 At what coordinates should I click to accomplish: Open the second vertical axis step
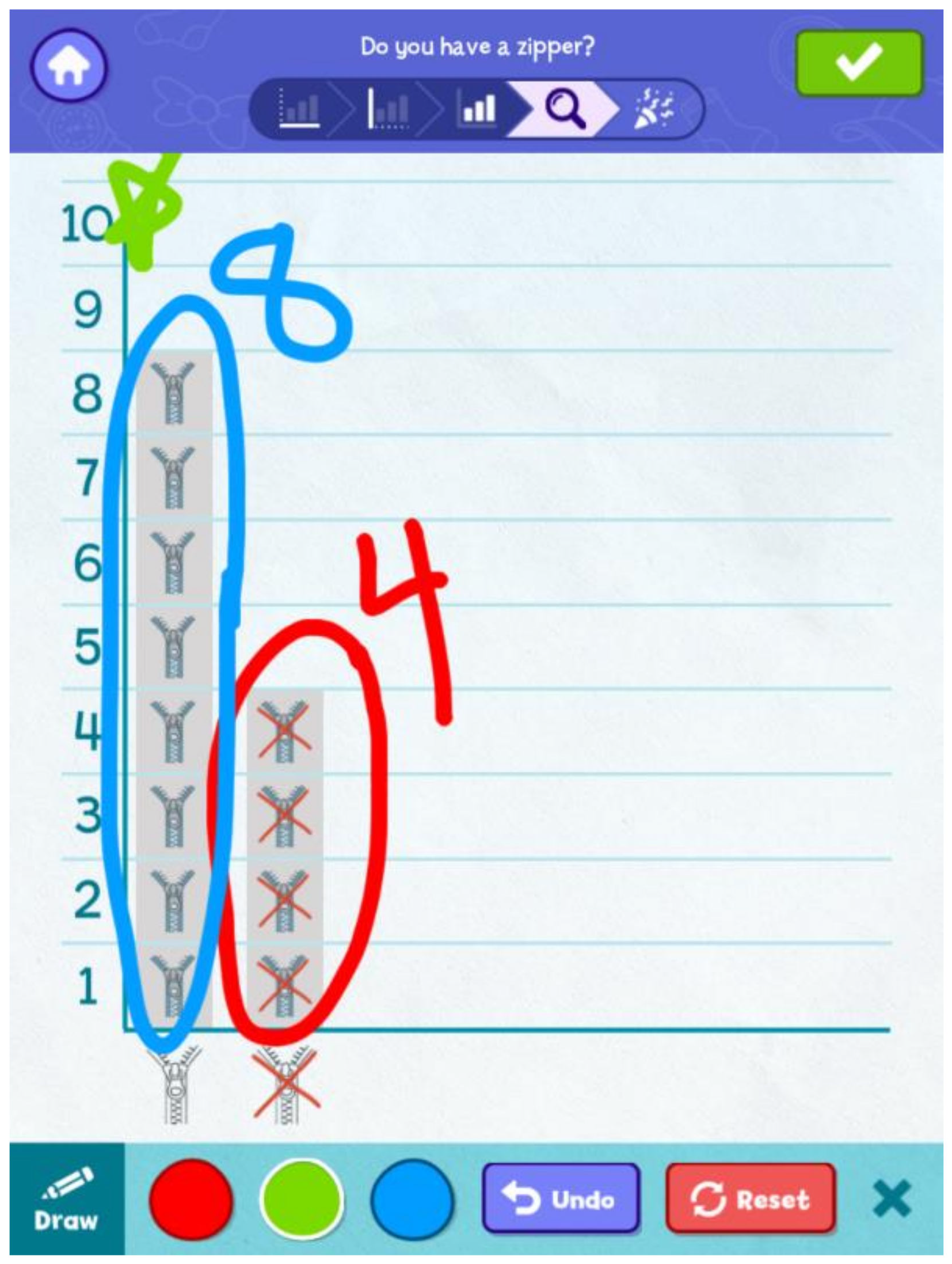click(x=389, y=109)
